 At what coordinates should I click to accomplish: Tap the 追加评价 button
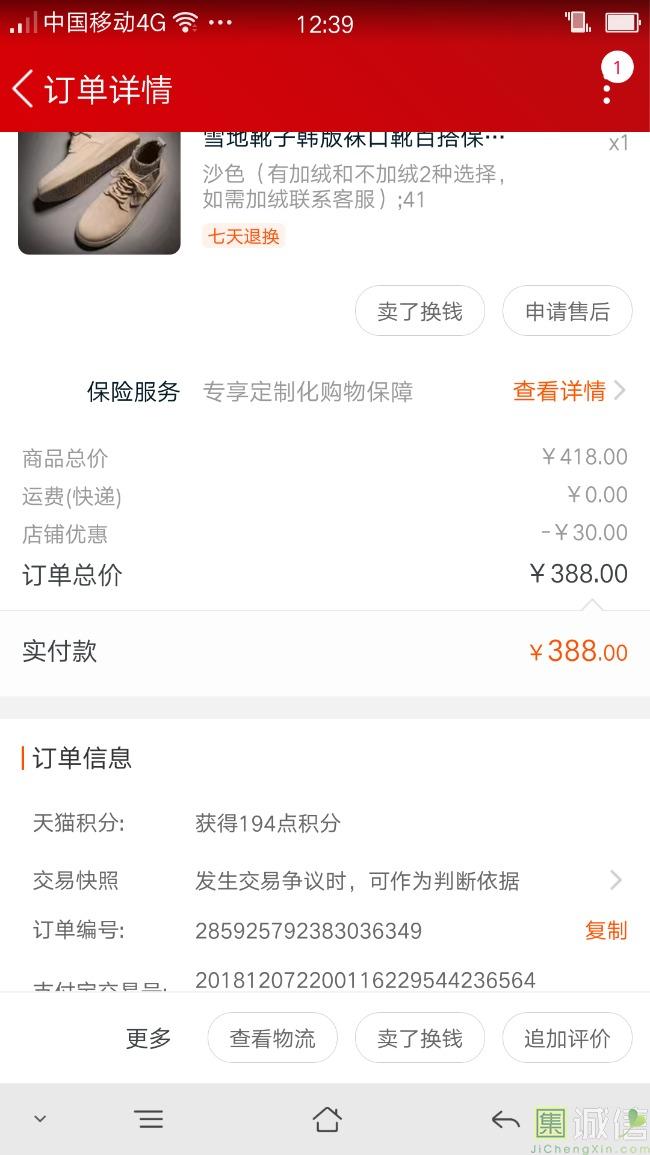tap(567, 1038)
